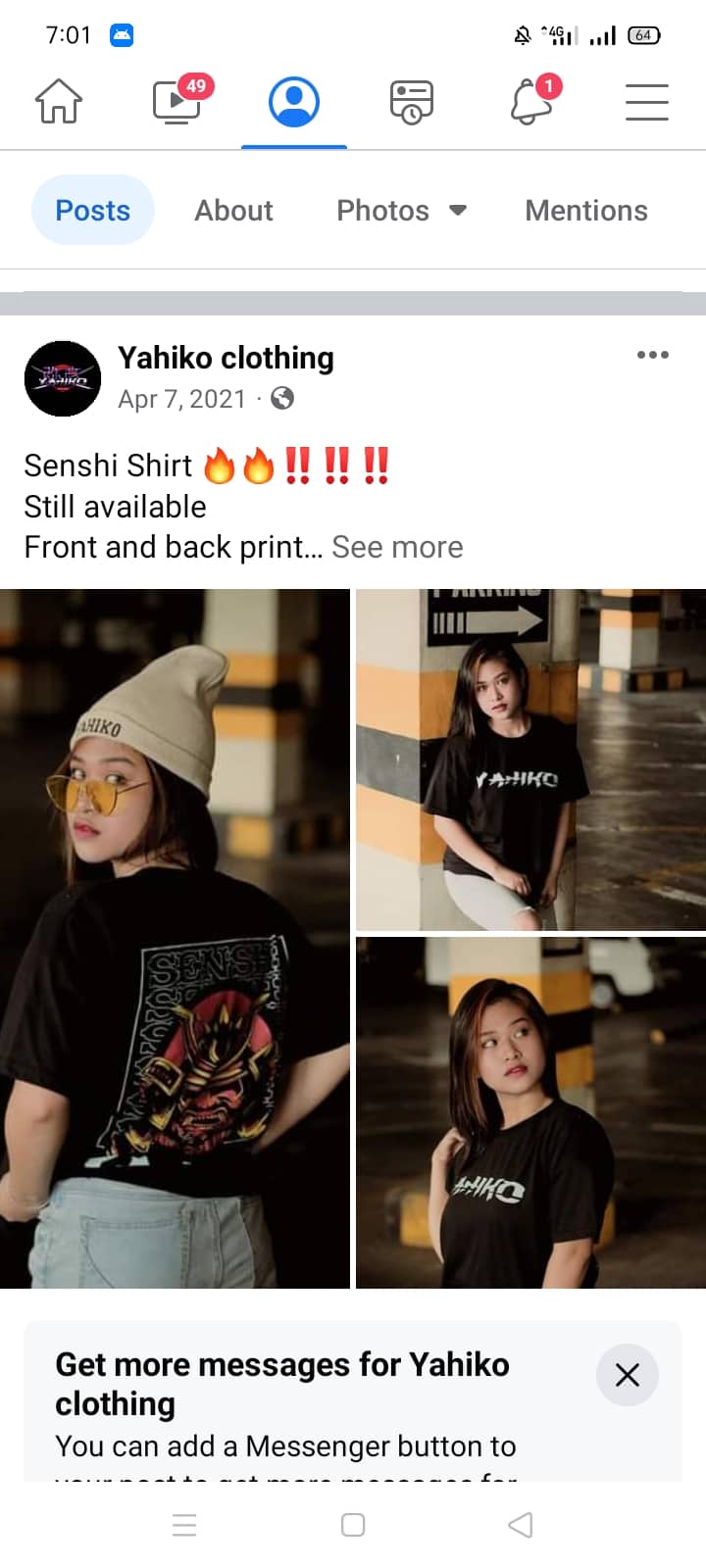Tap the system home button
This screenshot has width=706, height=1568.
coord(353,1525)
